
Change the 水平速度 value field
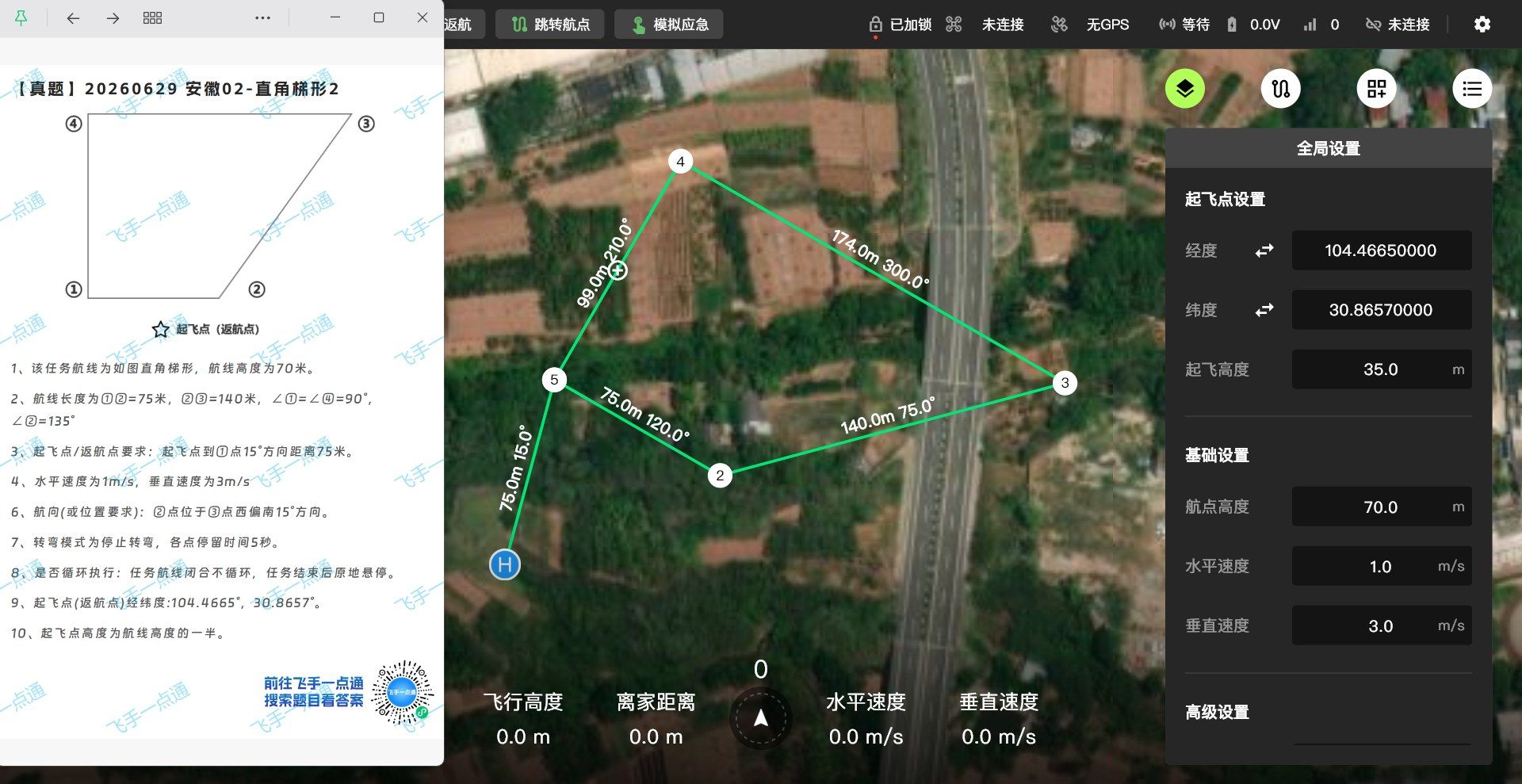[1382, 566]
